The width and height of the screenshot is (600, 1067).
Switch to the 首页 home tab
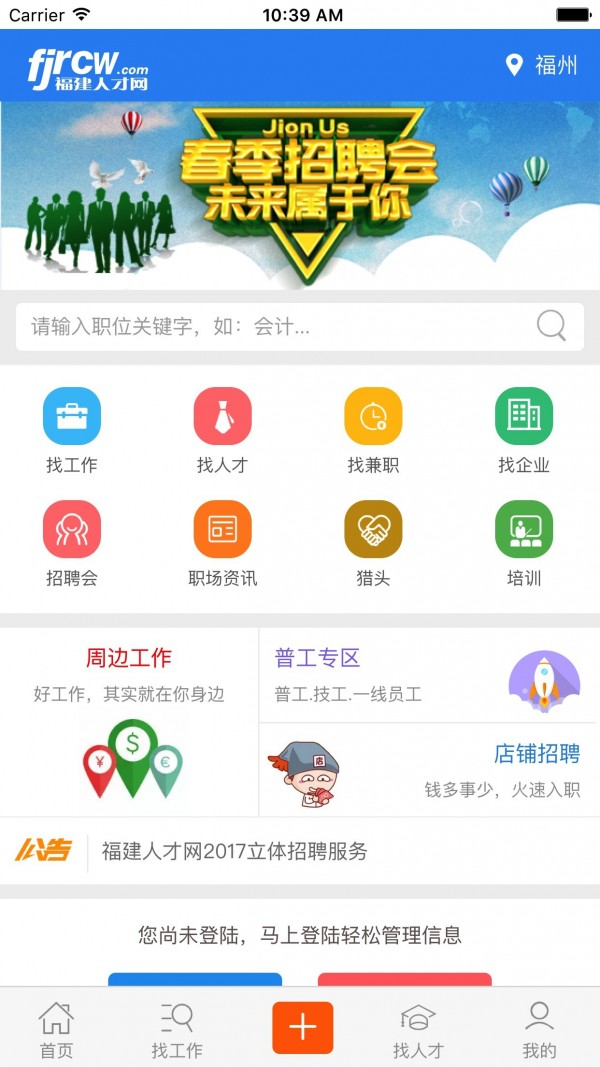[56, 1030]
